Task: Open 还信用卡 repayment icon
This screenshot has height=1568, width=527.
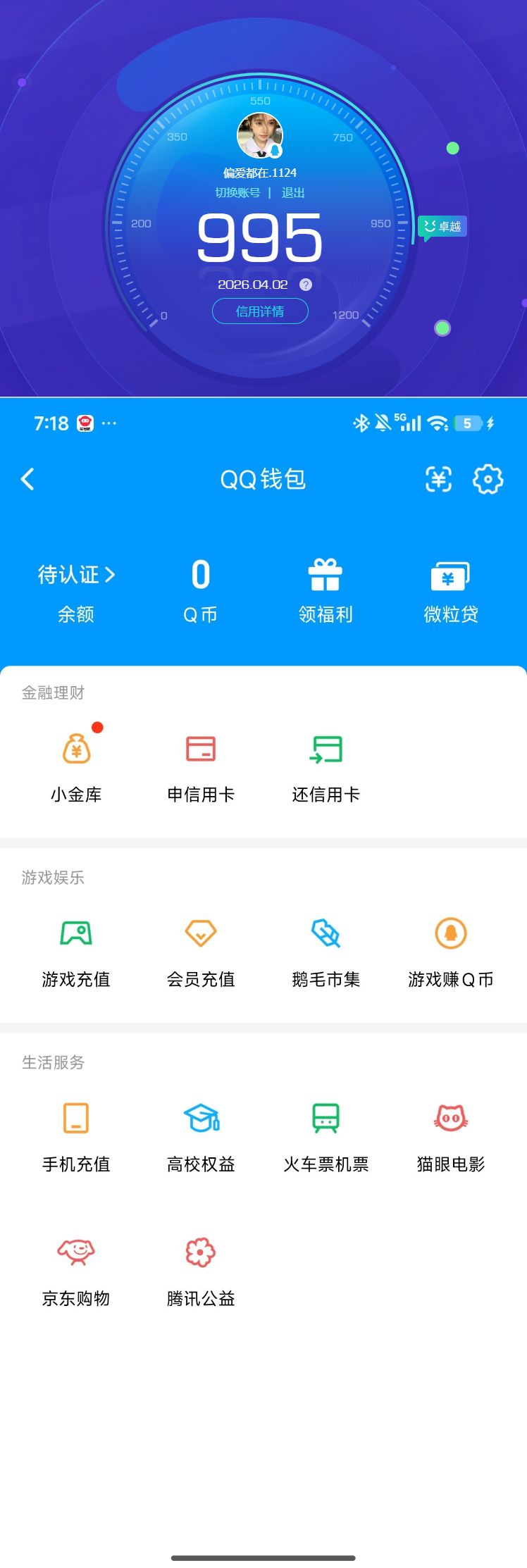Action: 325,749
